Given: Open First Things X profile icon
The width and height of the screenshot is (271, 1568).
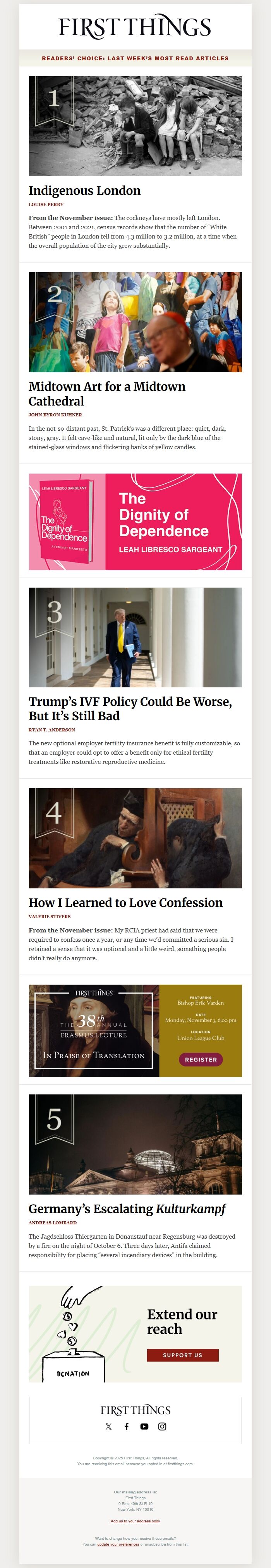Looking at the screenshot, I should pos(108,1426).
